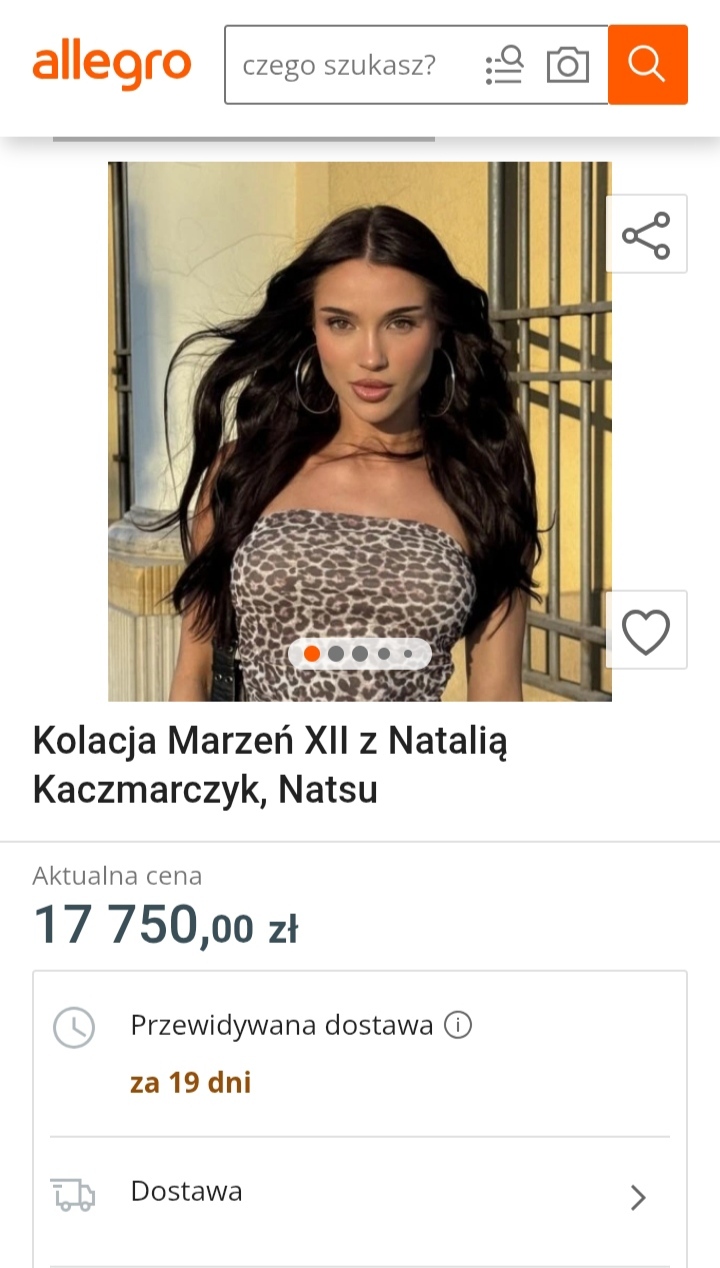720x1268 pixels.
Task: Select the image page indicator dots
Action: (x=359, y=654)
